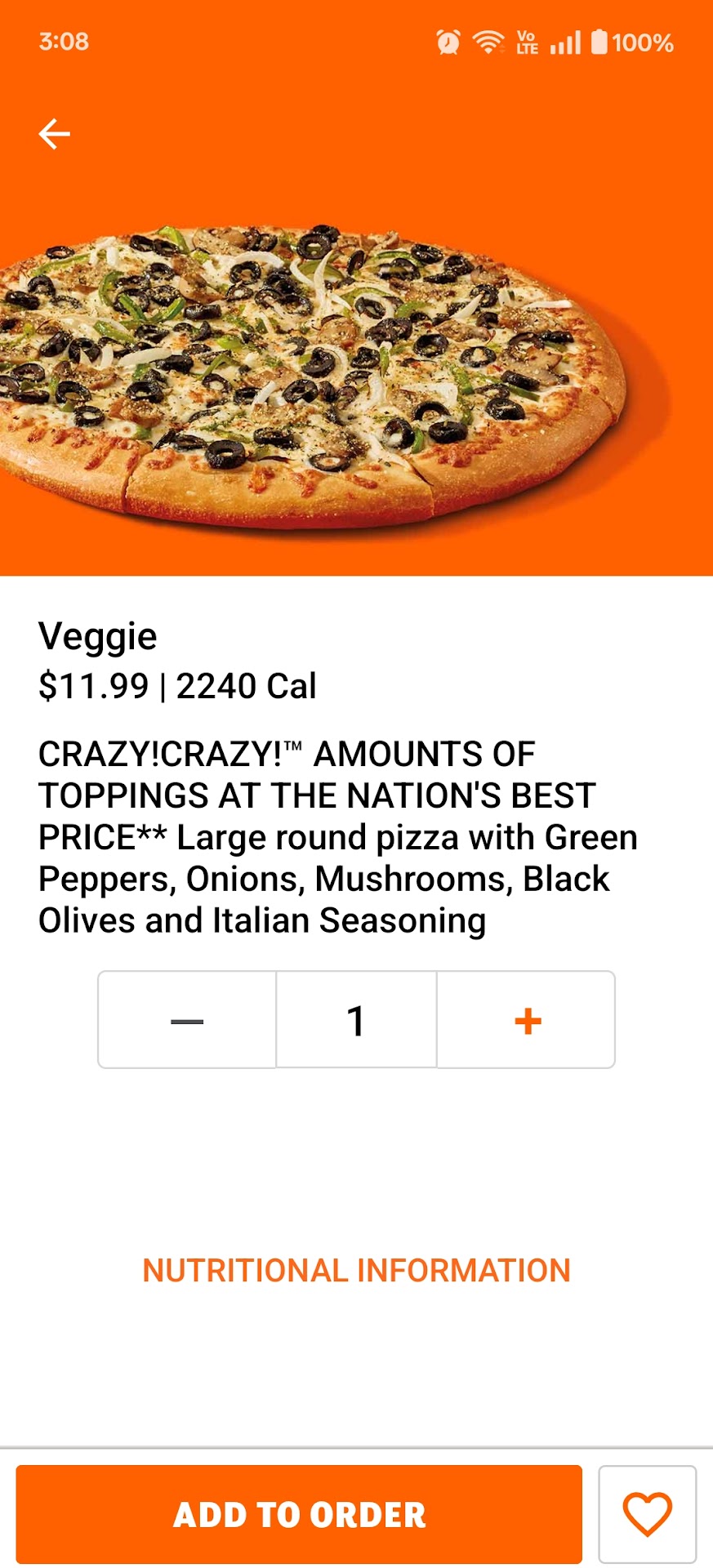Save Veggie pizza to favorites

pyautogui.click(x=647, y=1515)
